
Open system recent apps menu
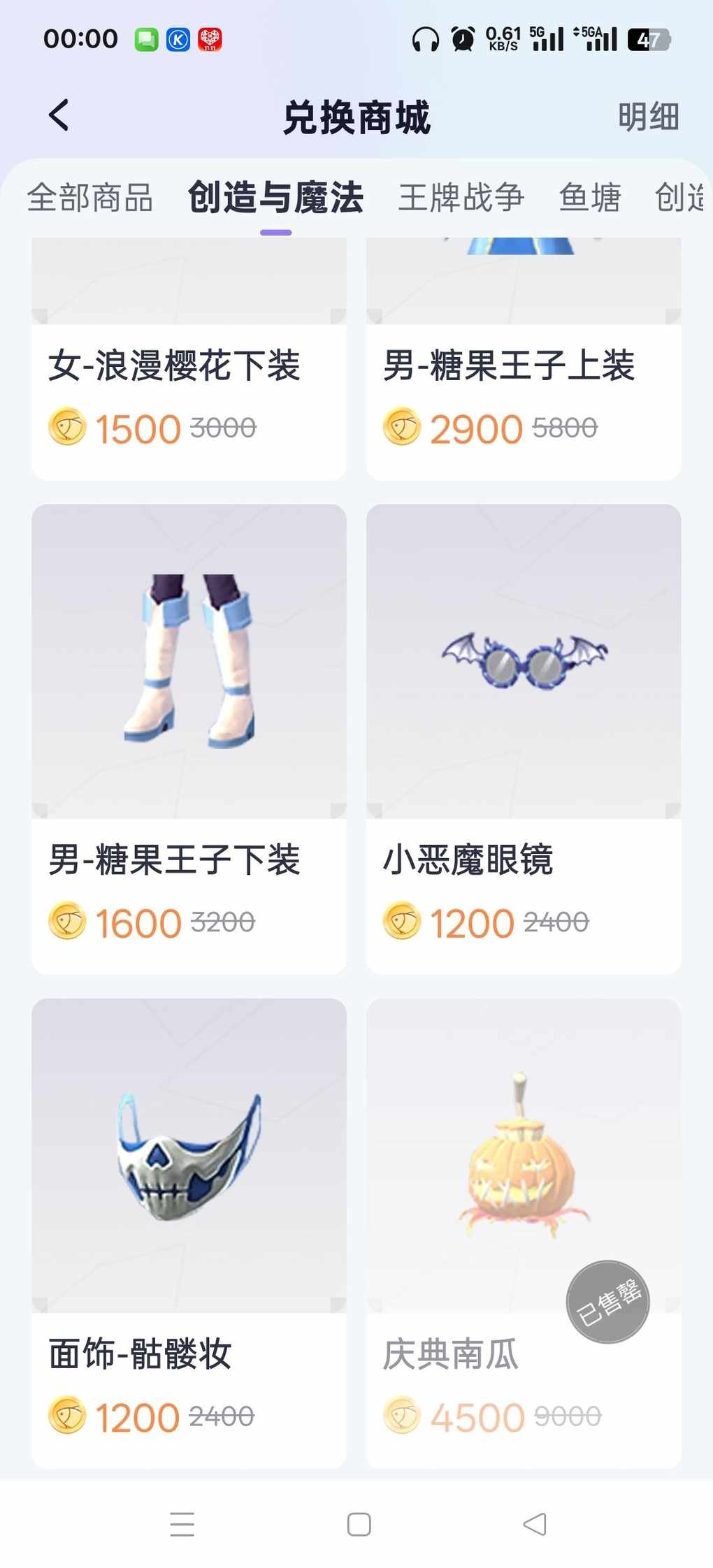pyautogui.click(x=182, y=1524)
